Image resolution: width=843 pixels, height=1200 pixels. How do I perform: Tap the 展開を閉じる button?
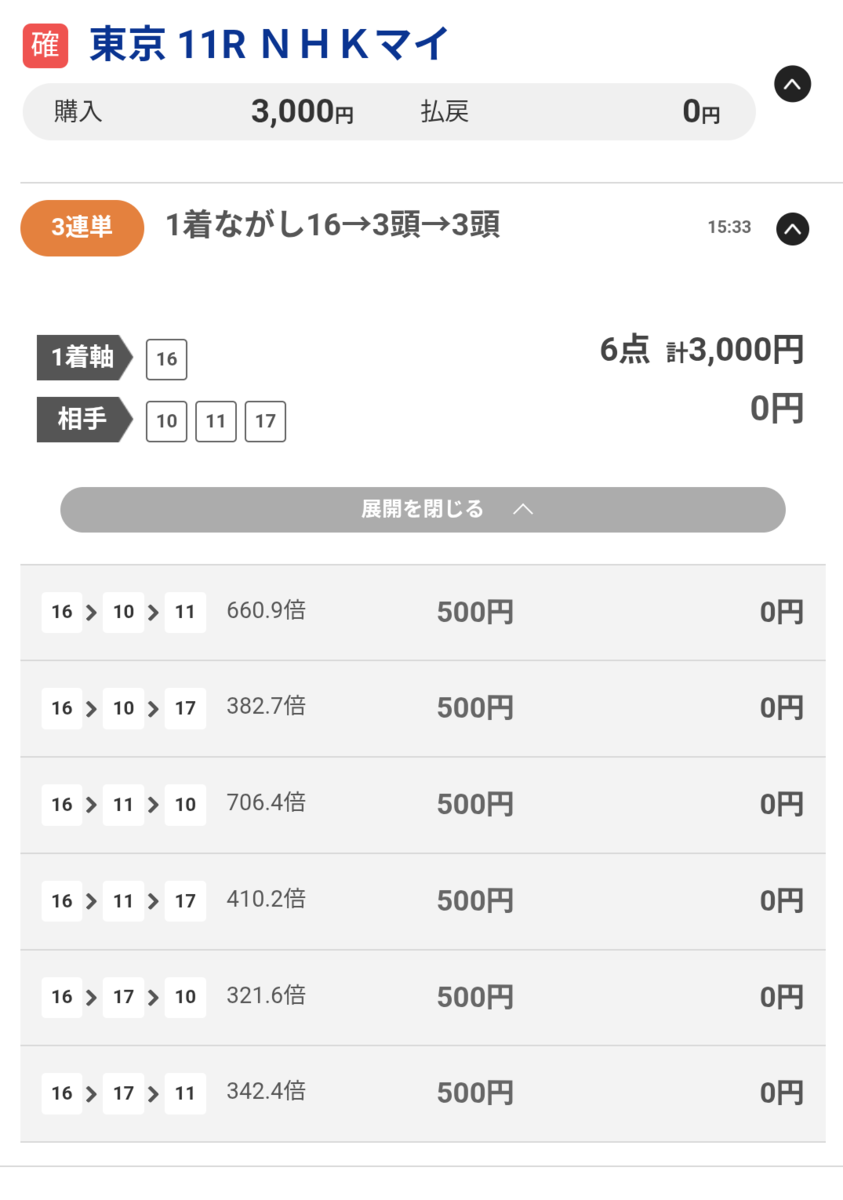point(422,509)
